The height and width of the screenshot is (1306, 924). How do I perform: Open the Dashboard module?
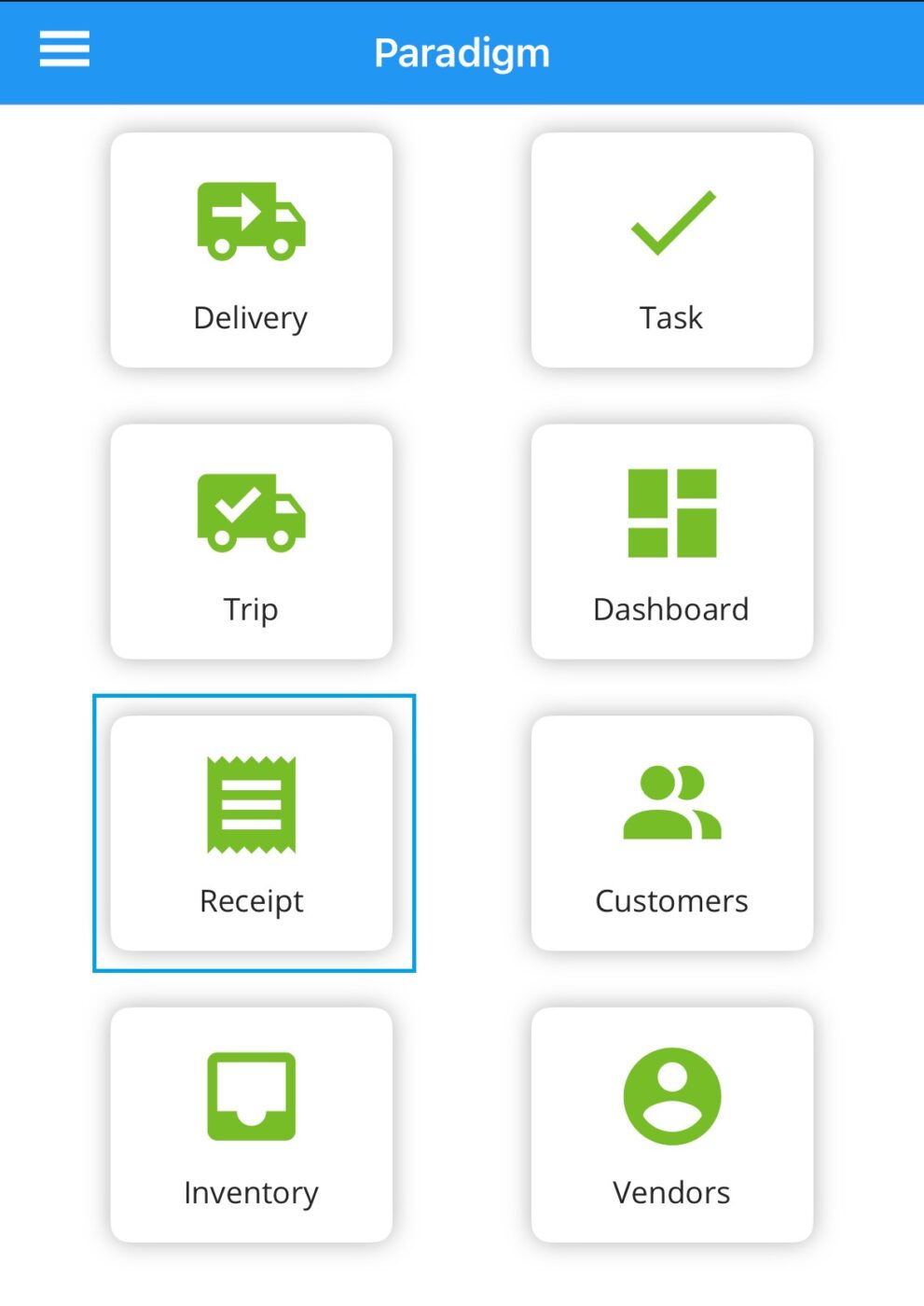point(671,541)
